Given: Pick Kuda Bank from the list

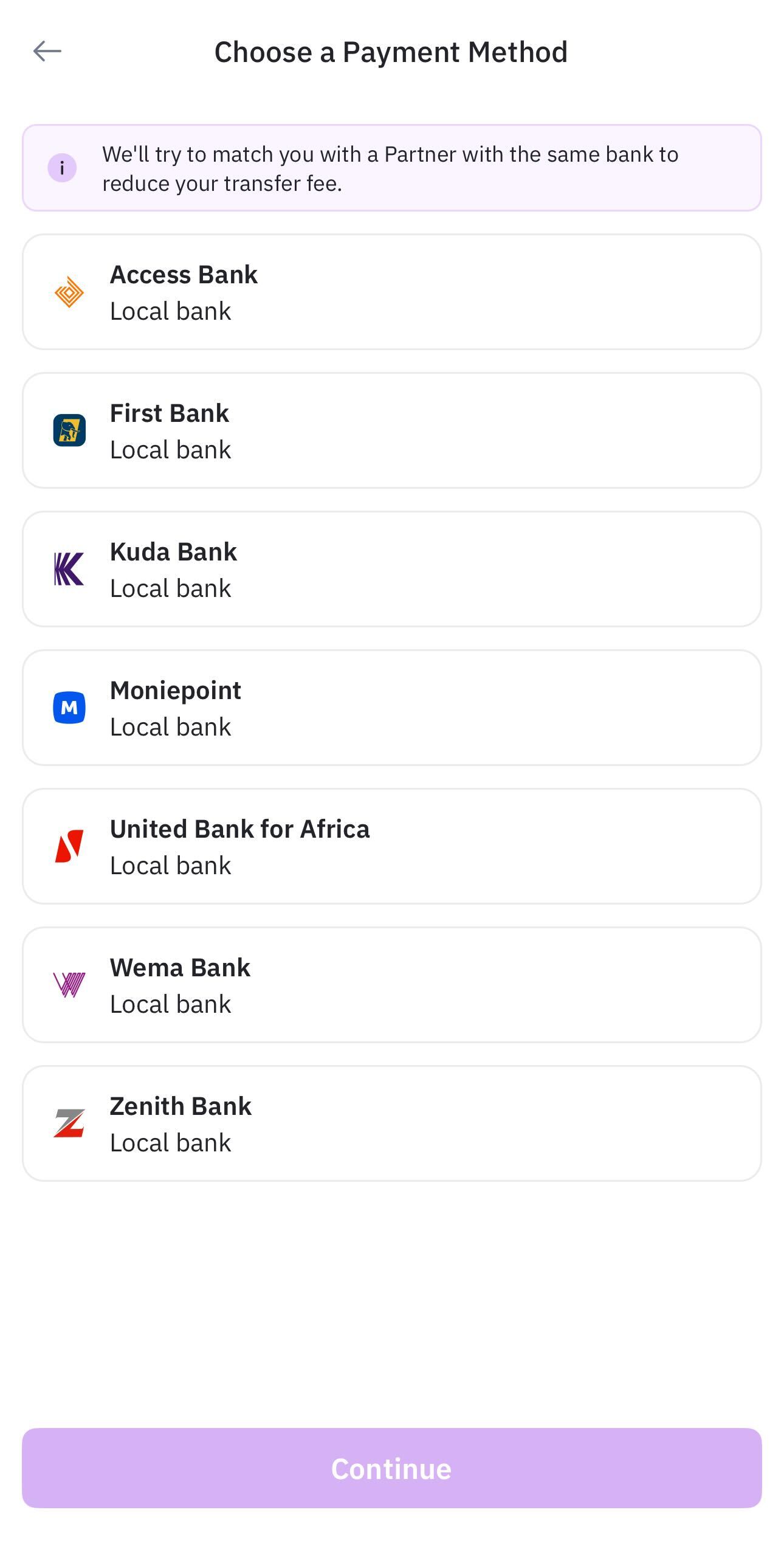Looking at the screenshot, I should click(x=392, y=569).
